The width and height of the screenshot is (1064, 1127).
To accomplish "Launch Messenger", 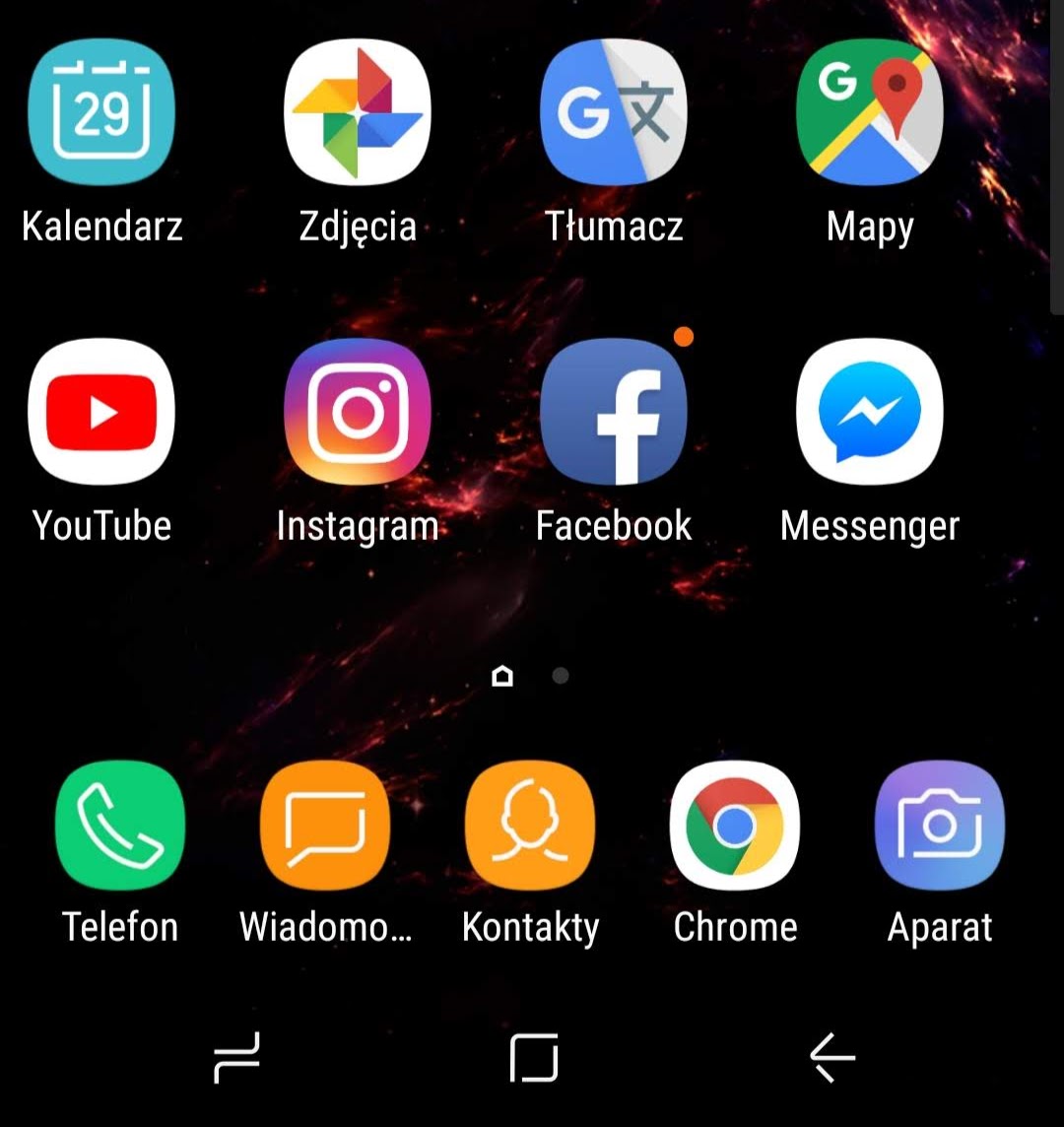I will tap(869, 412).
